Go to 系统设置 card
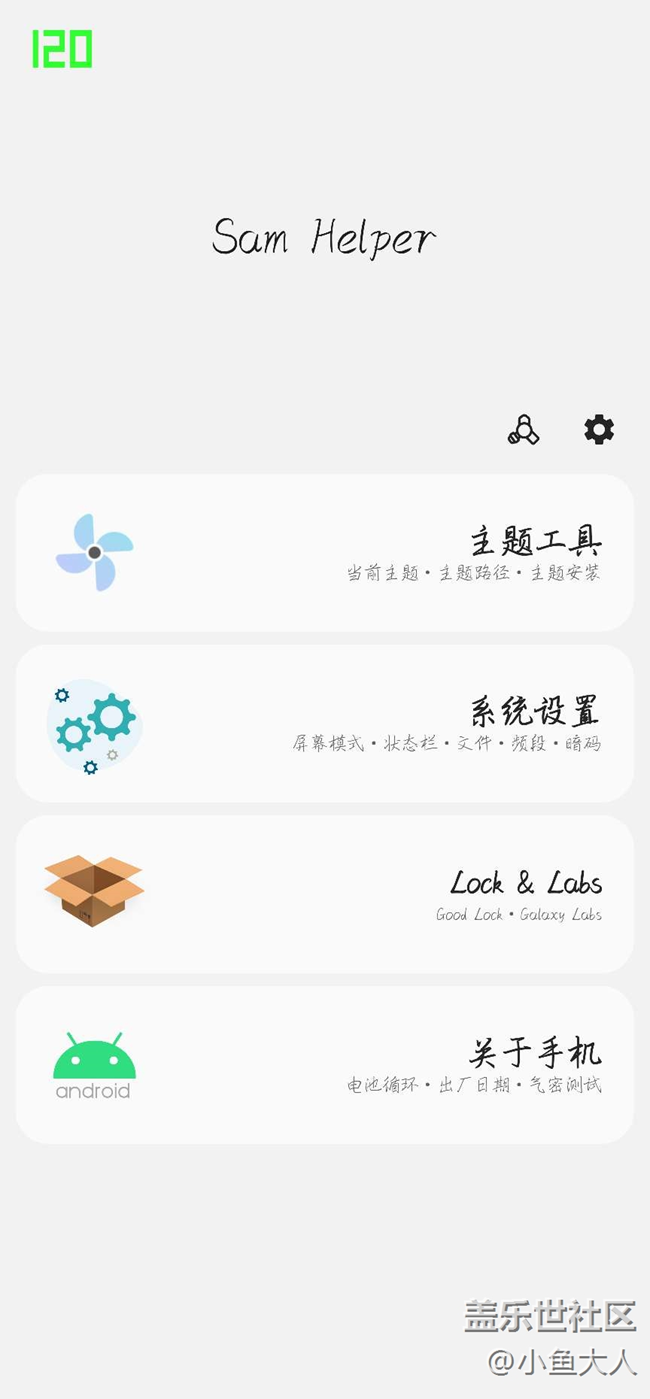Image resolution: width=650 pixels, height=1399 pixels. coord(324,723)
